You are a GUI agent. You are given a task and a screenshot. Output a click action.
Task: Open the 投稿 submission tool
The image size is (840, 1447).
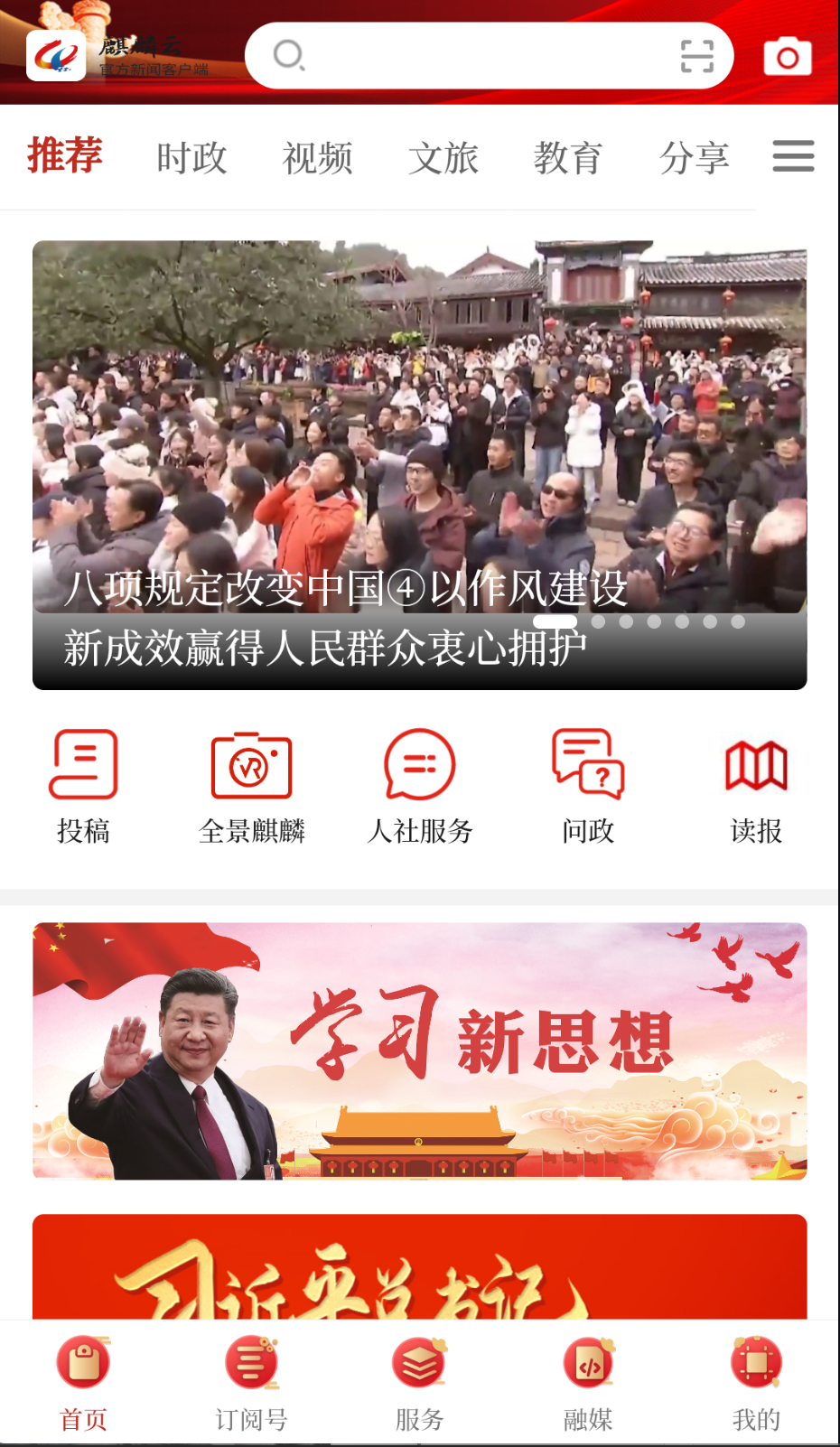[84, 784]
